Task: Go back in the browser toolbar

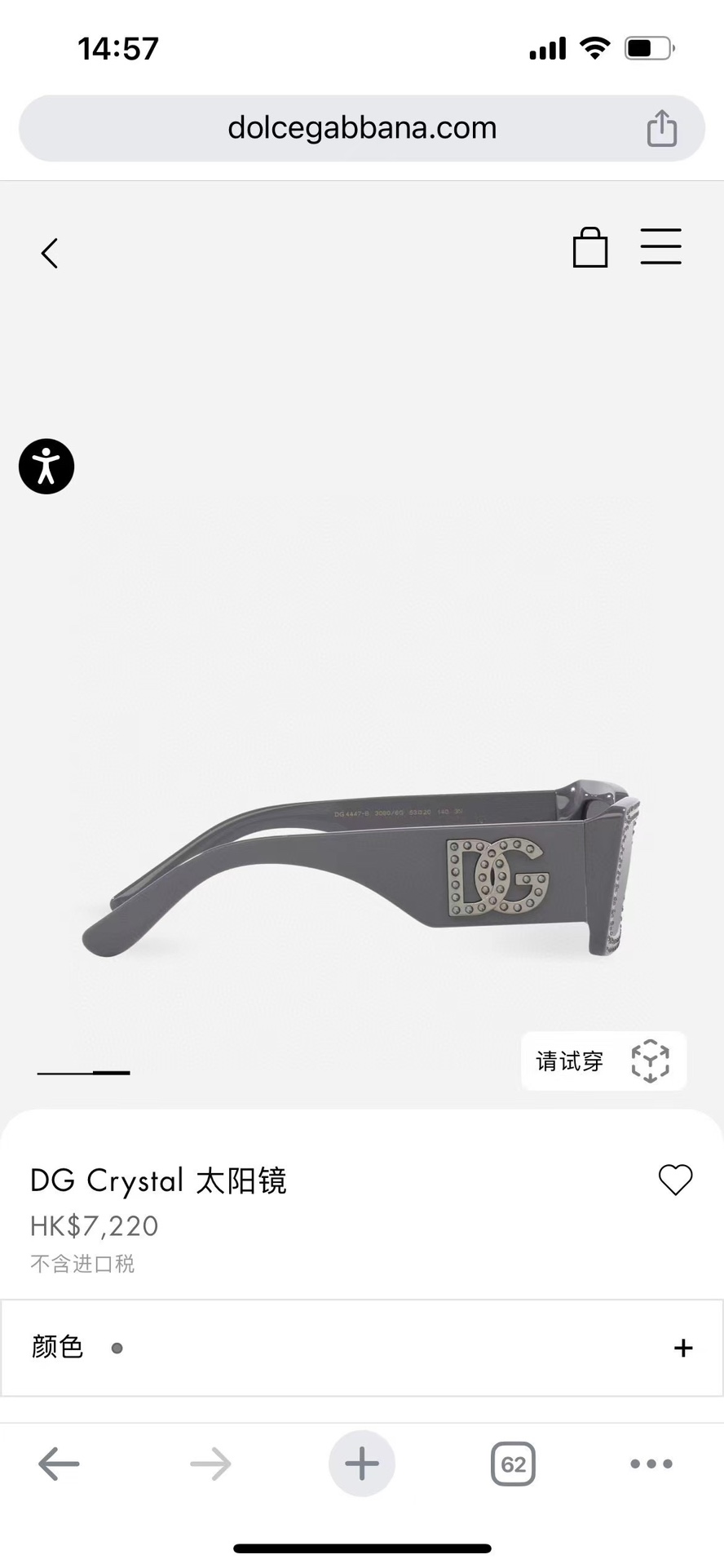Action: point(59,1464)
